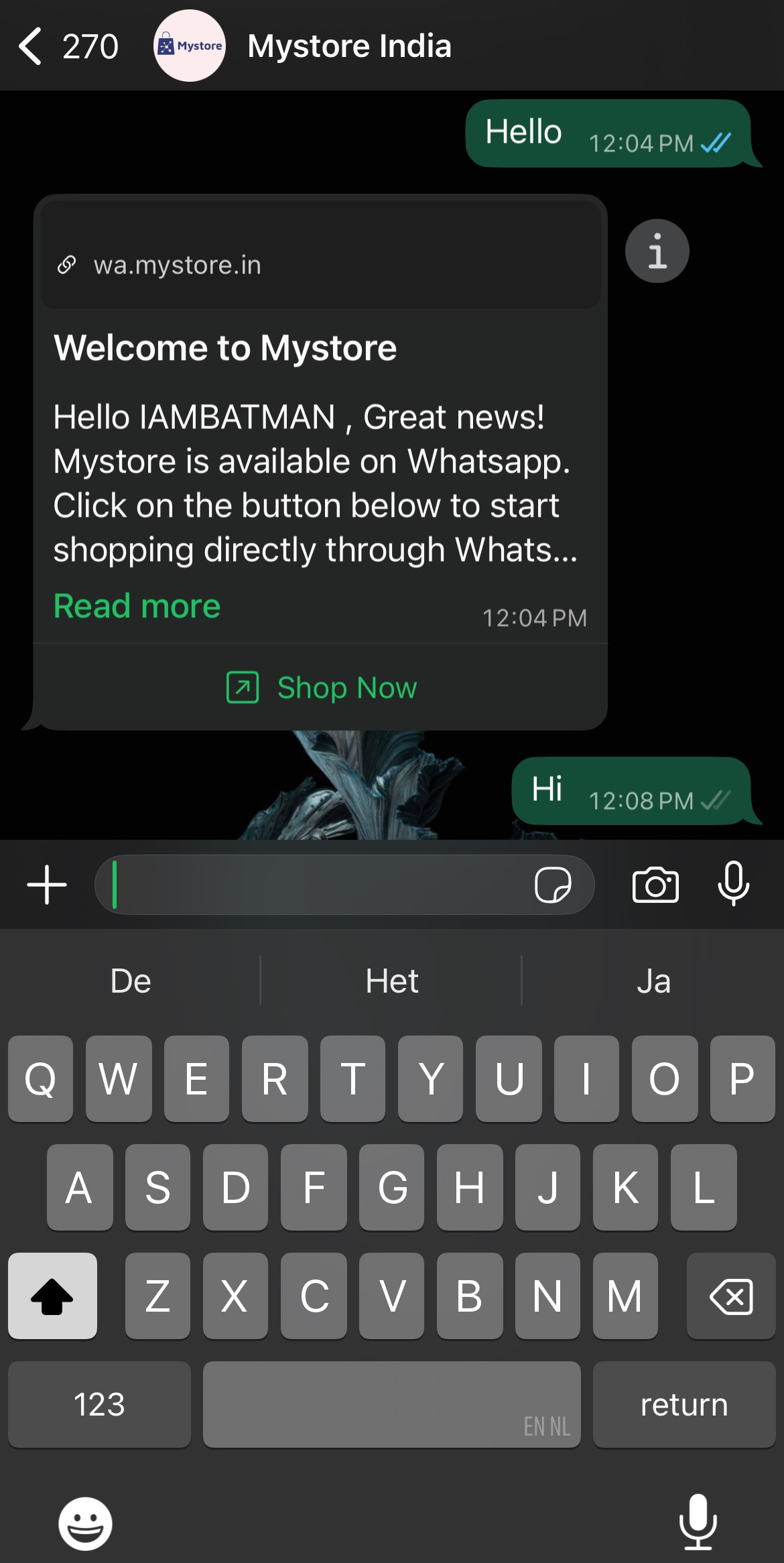Open the sticker picker

(553, 885)
